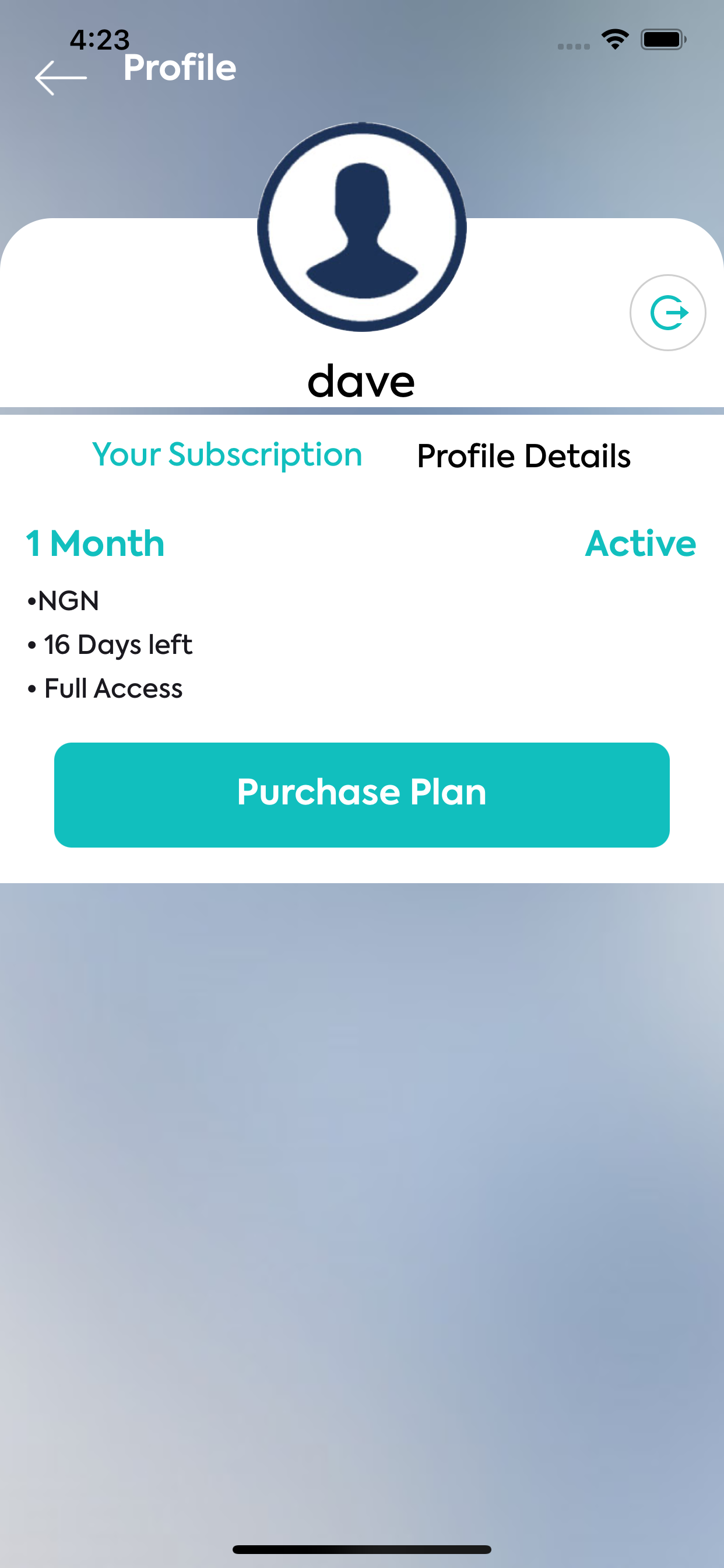This screenshot has height=1568, width=724.
Task: Open the profile avatar picture
Action: (361, 228)
